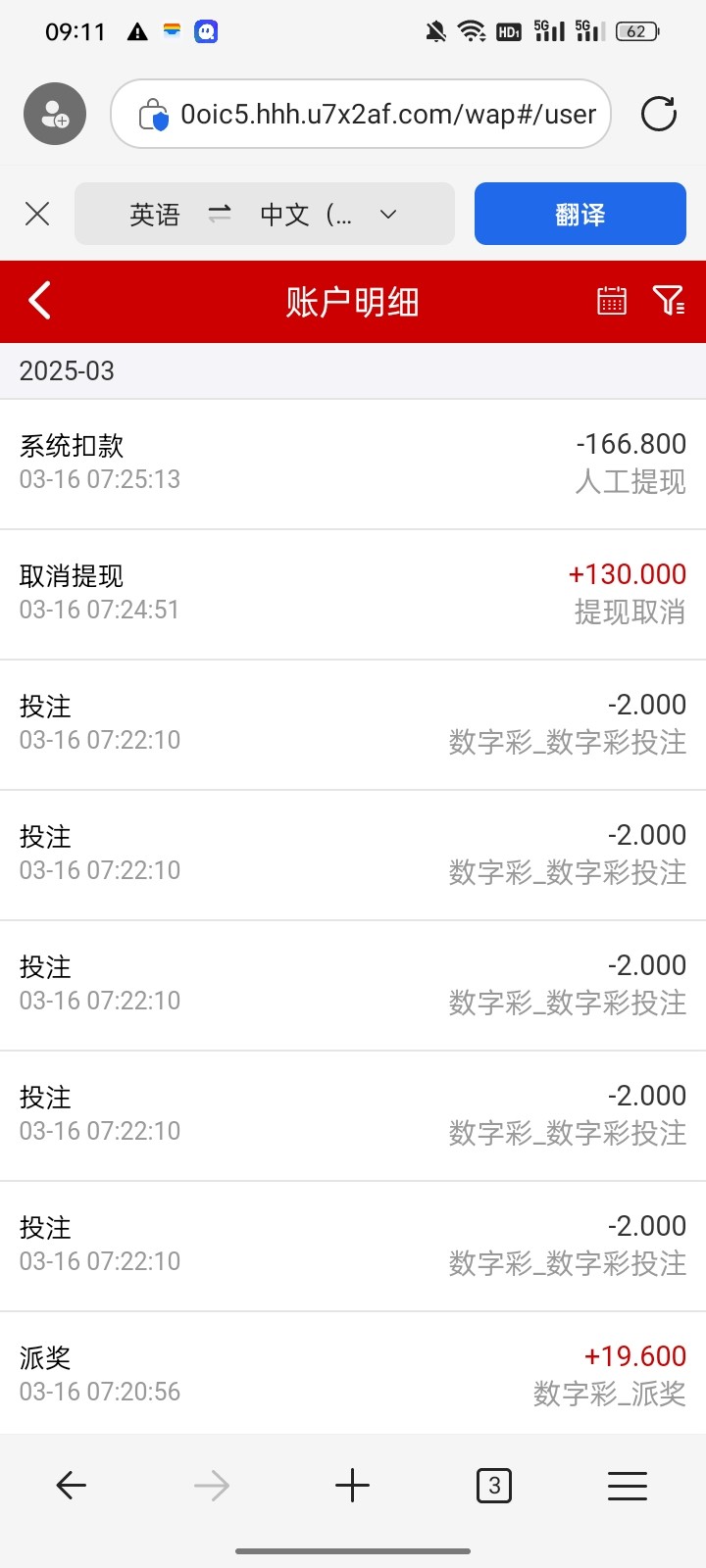
Task: Expand the translation language dropdown
Action: (388, 214)
